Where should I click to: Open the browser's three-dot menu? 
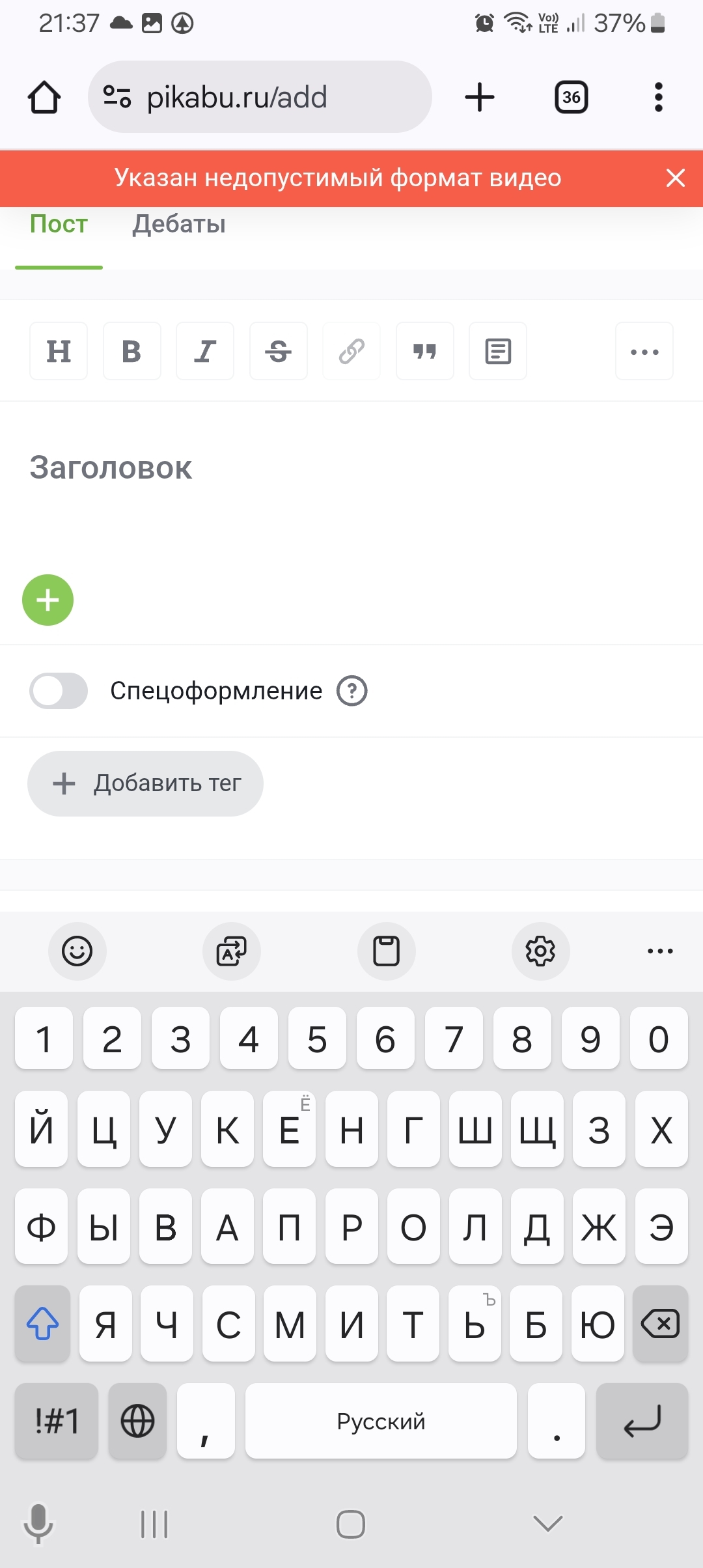659,98
